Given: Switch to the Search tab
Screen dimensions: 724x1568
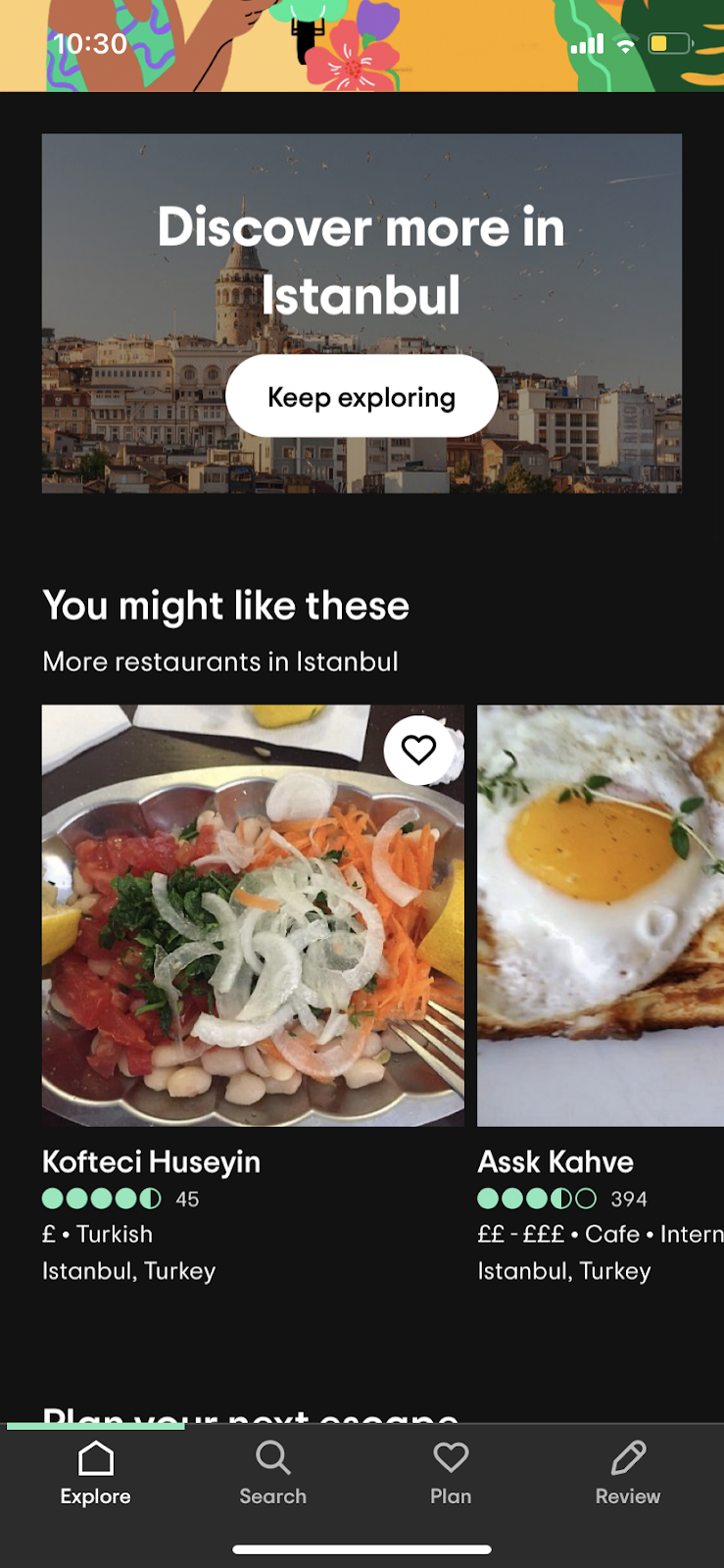Looking at the screenshot, I should point(273,1473).
